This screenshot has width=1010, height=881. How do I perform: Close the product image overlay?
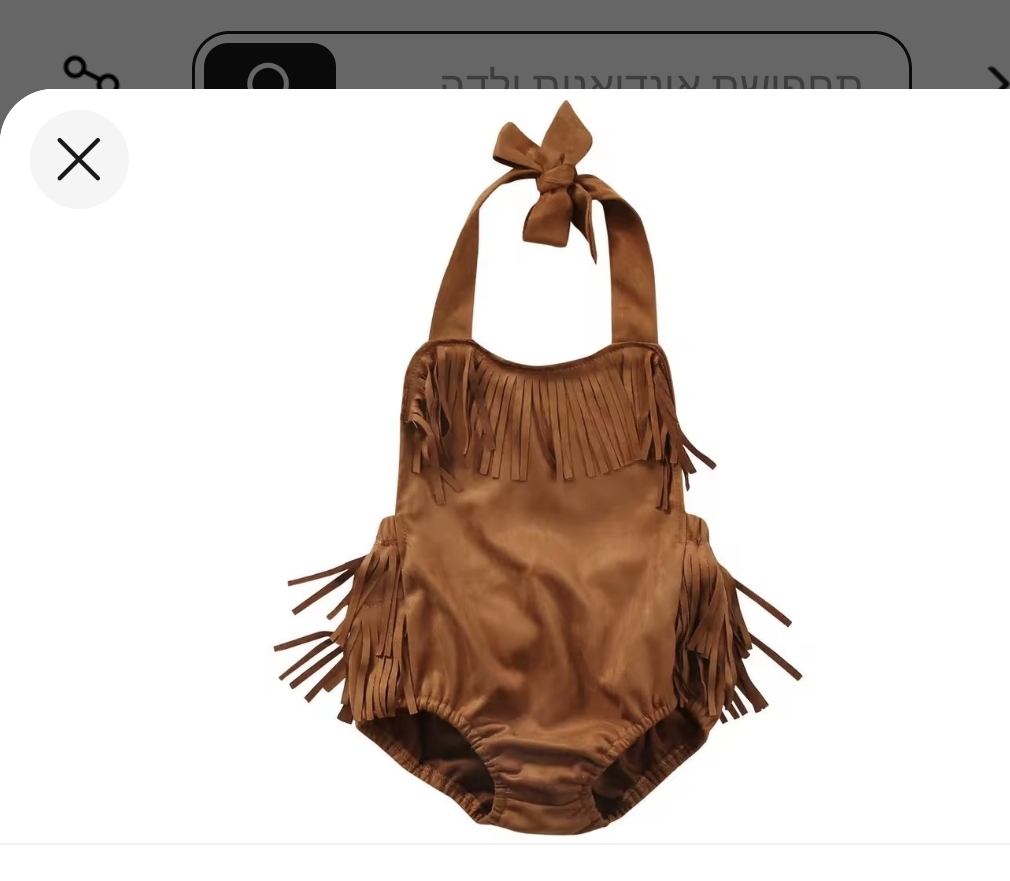point(79,160)
